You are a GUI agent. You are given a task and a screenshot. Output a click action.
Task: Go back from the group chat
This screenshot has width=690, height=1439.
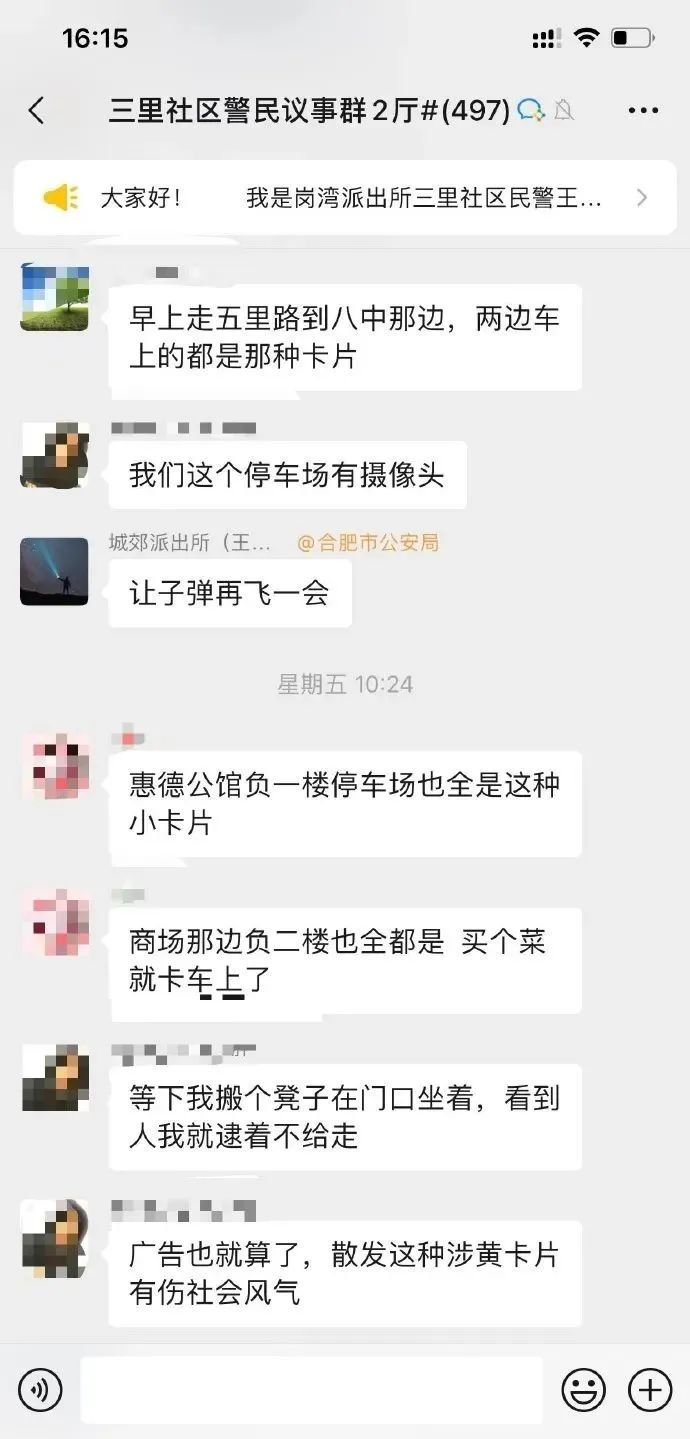click(x=37, y=110)
